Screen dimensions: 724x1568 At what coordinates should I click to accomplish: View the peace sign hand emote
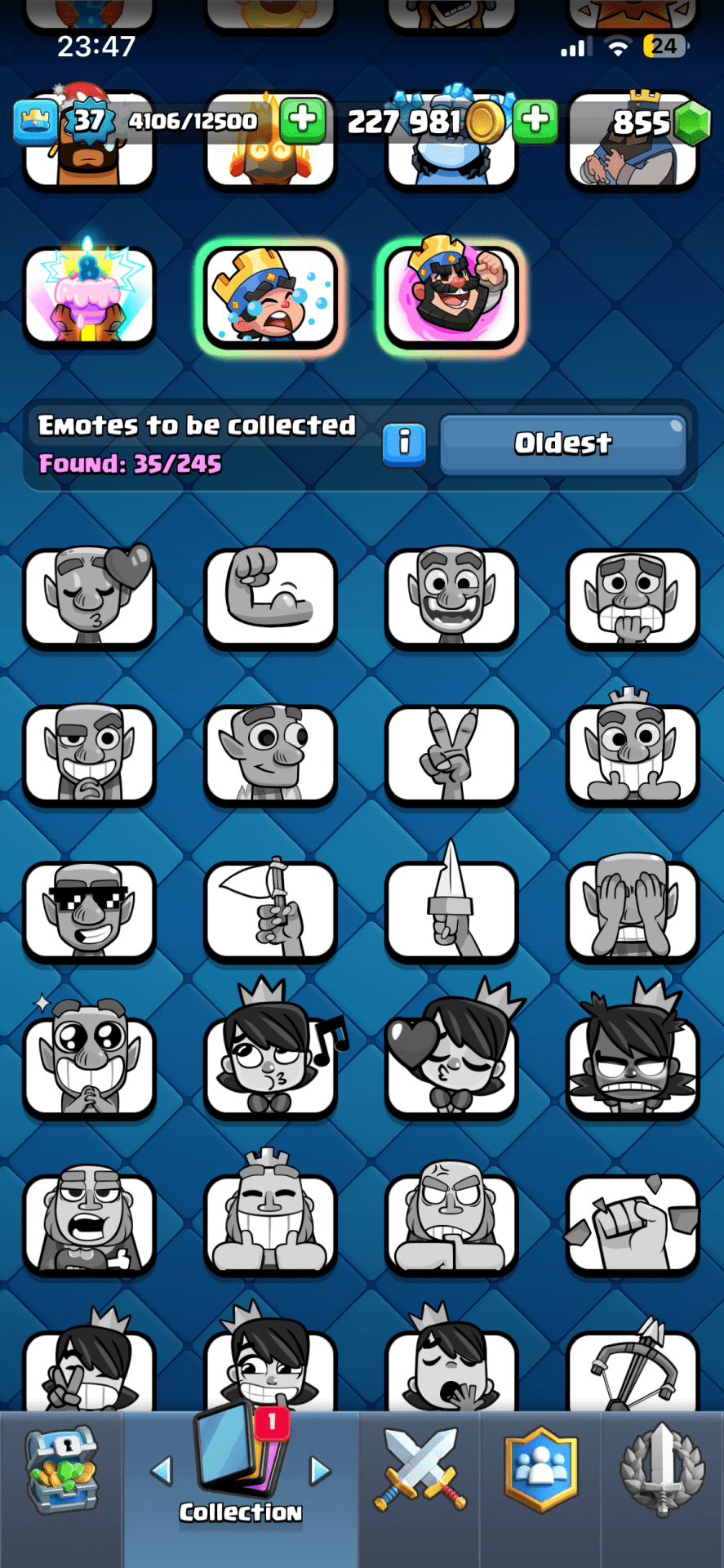pyautogui.click(x=451, y=754)
